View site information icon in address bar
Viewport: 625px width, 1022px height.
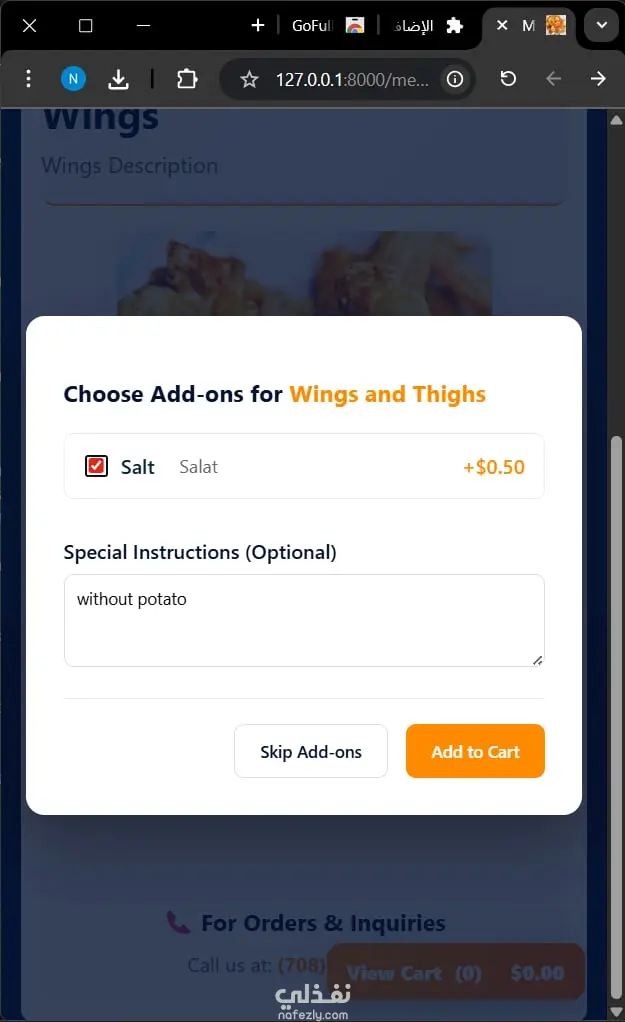pos(455,79)
